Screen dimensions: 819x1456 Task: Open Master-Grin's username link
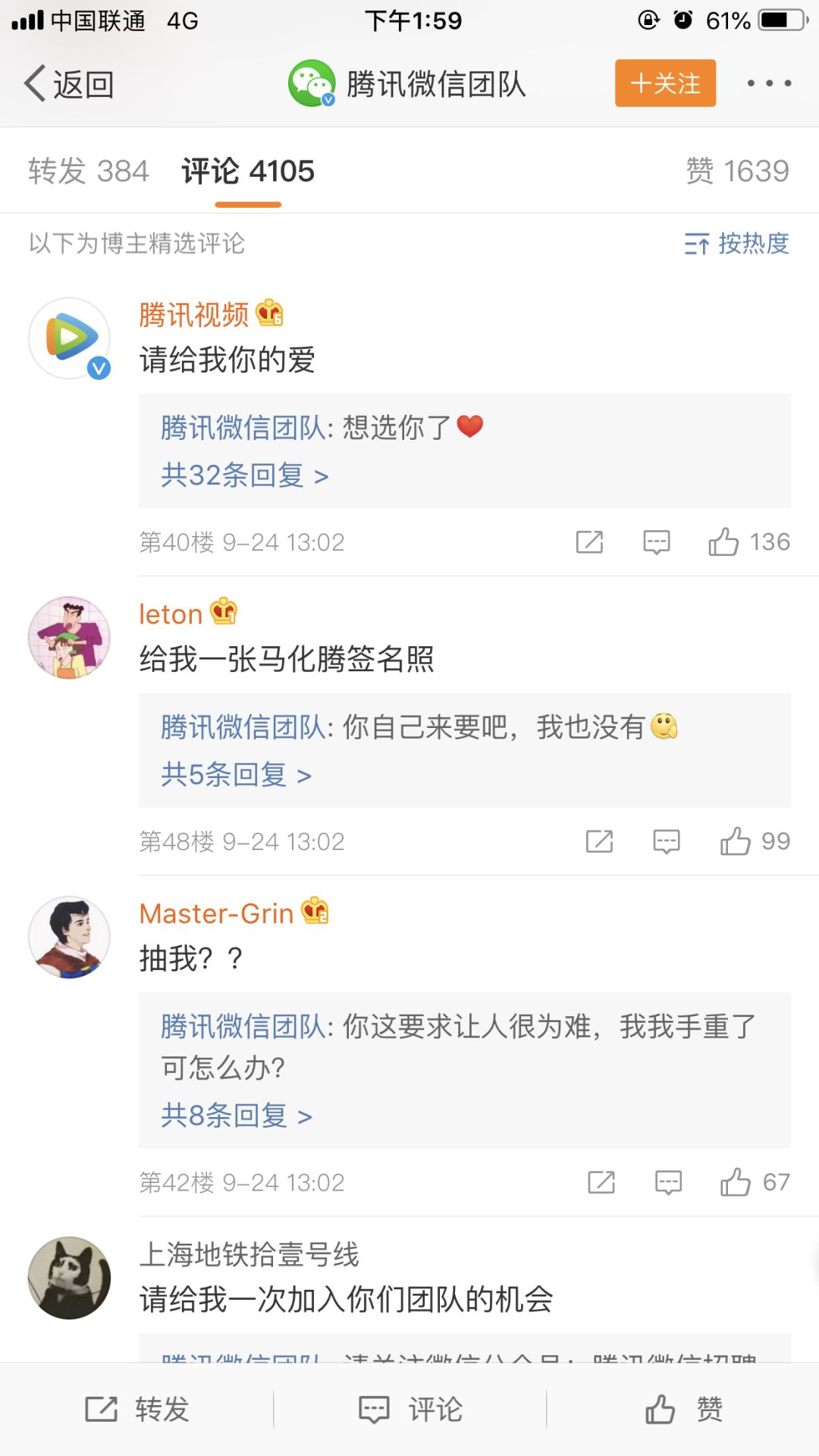tap(216, 914)
